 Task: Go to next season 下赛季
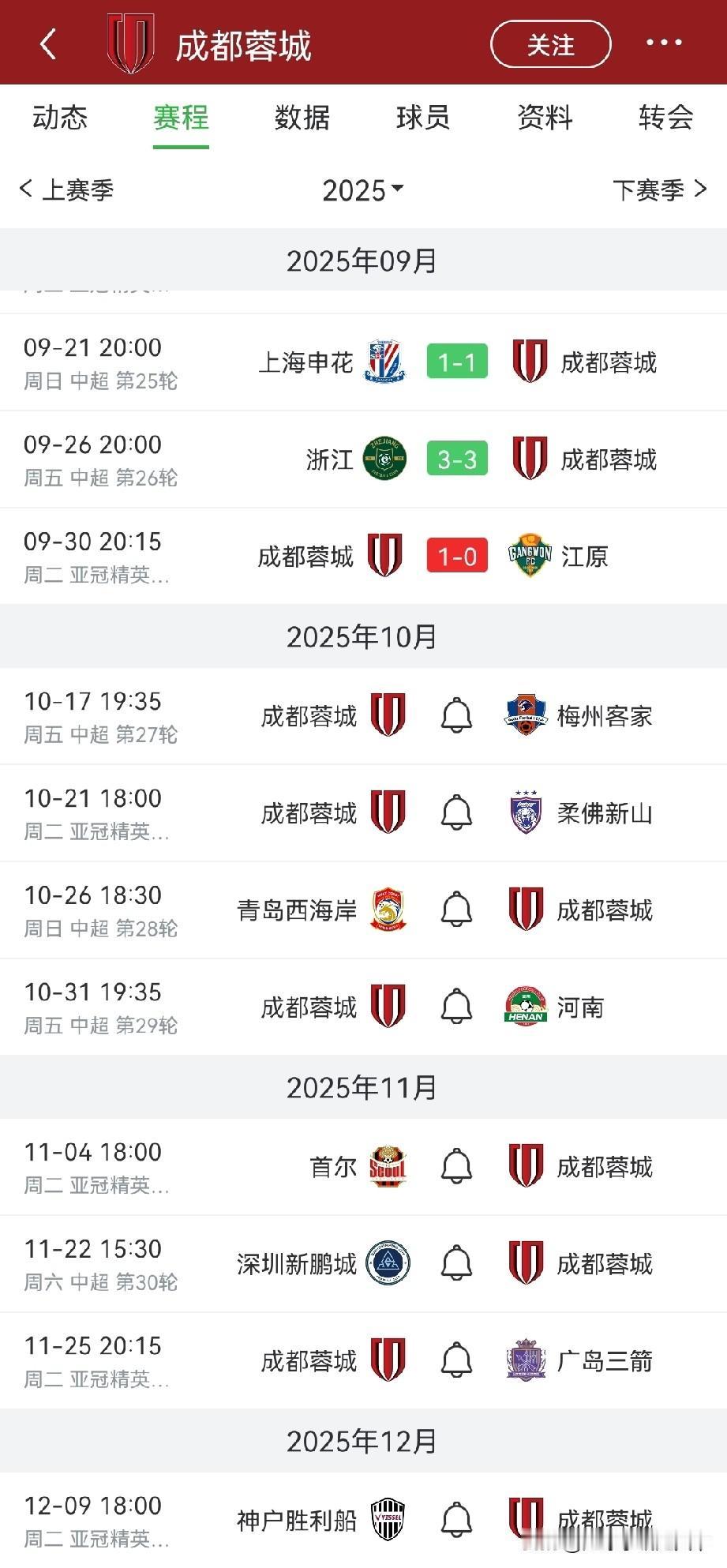coord(660,189)
